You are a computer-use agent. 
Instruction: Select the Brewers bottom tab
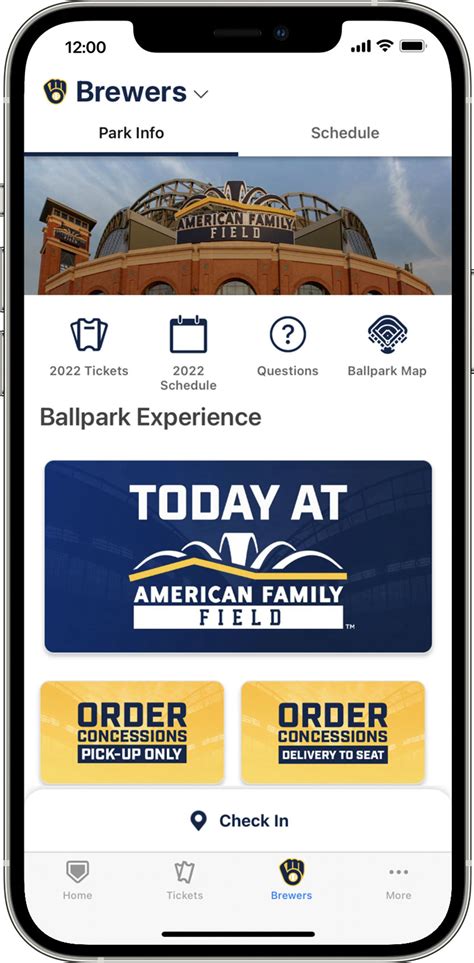[x=292, y=881]
